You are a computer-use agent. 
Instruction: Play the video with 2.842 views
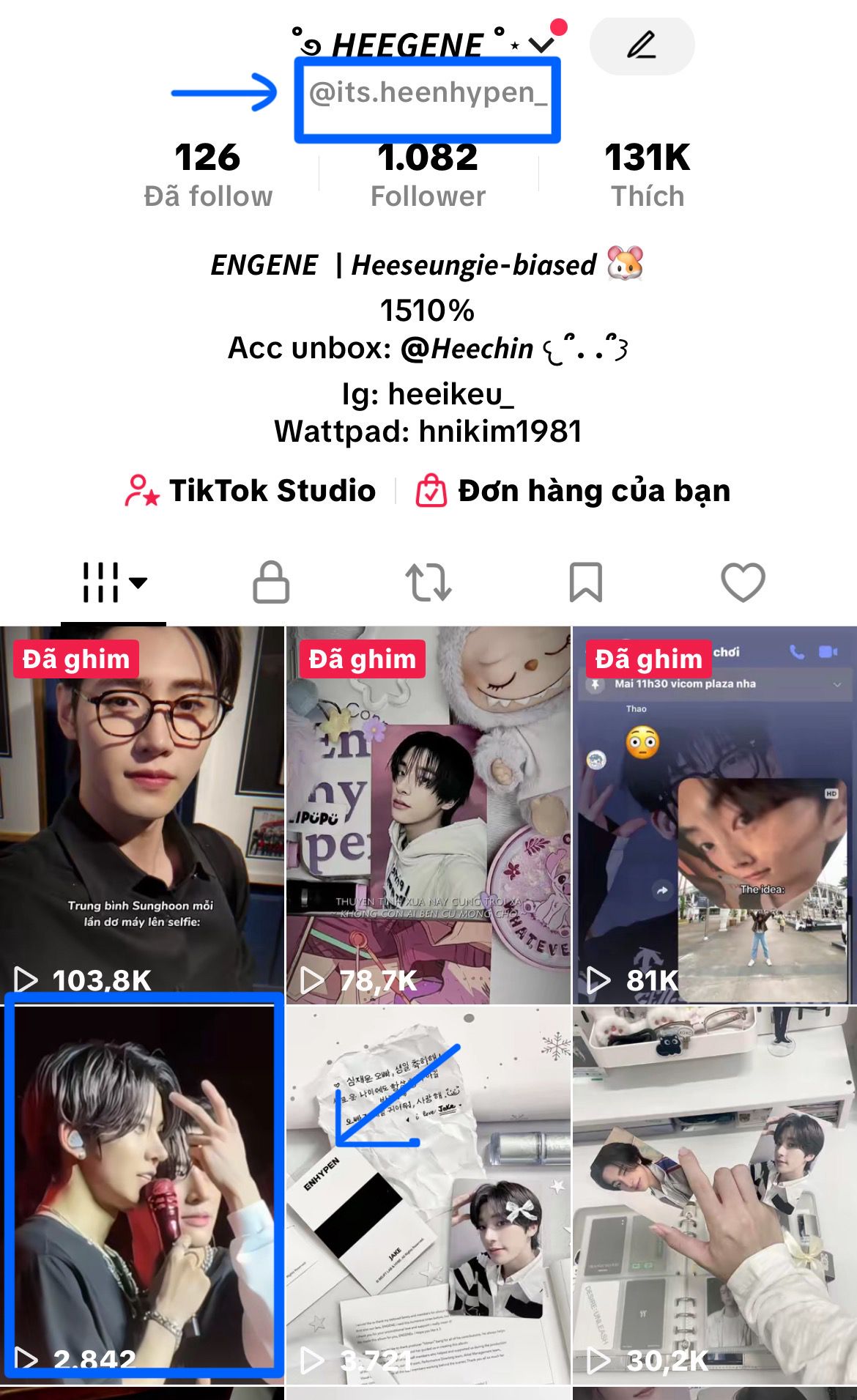coord(142,1196)
